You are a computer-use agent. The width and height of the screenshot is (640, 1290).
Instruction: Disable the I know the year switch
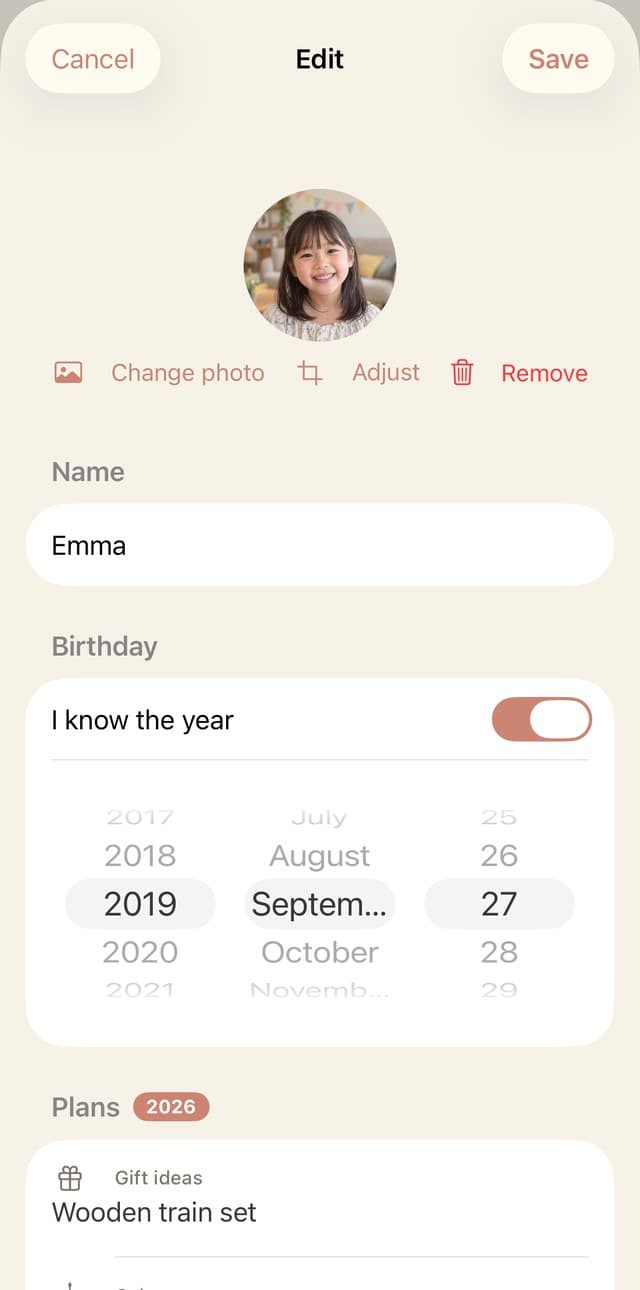(542, 720)
